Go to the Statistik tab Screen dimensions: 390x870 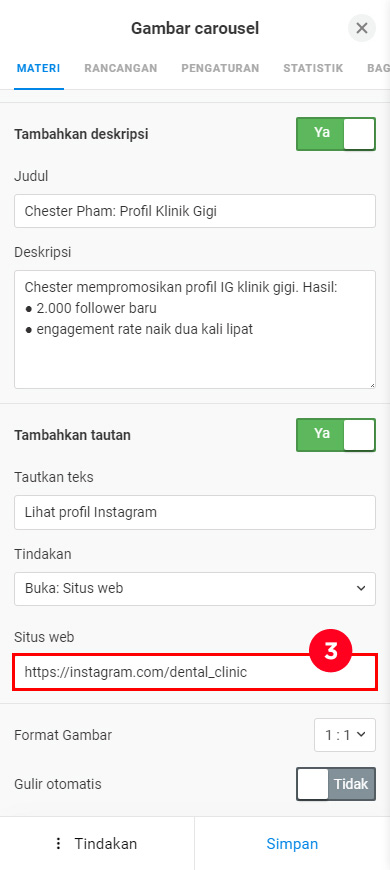[x=313, y=68]
